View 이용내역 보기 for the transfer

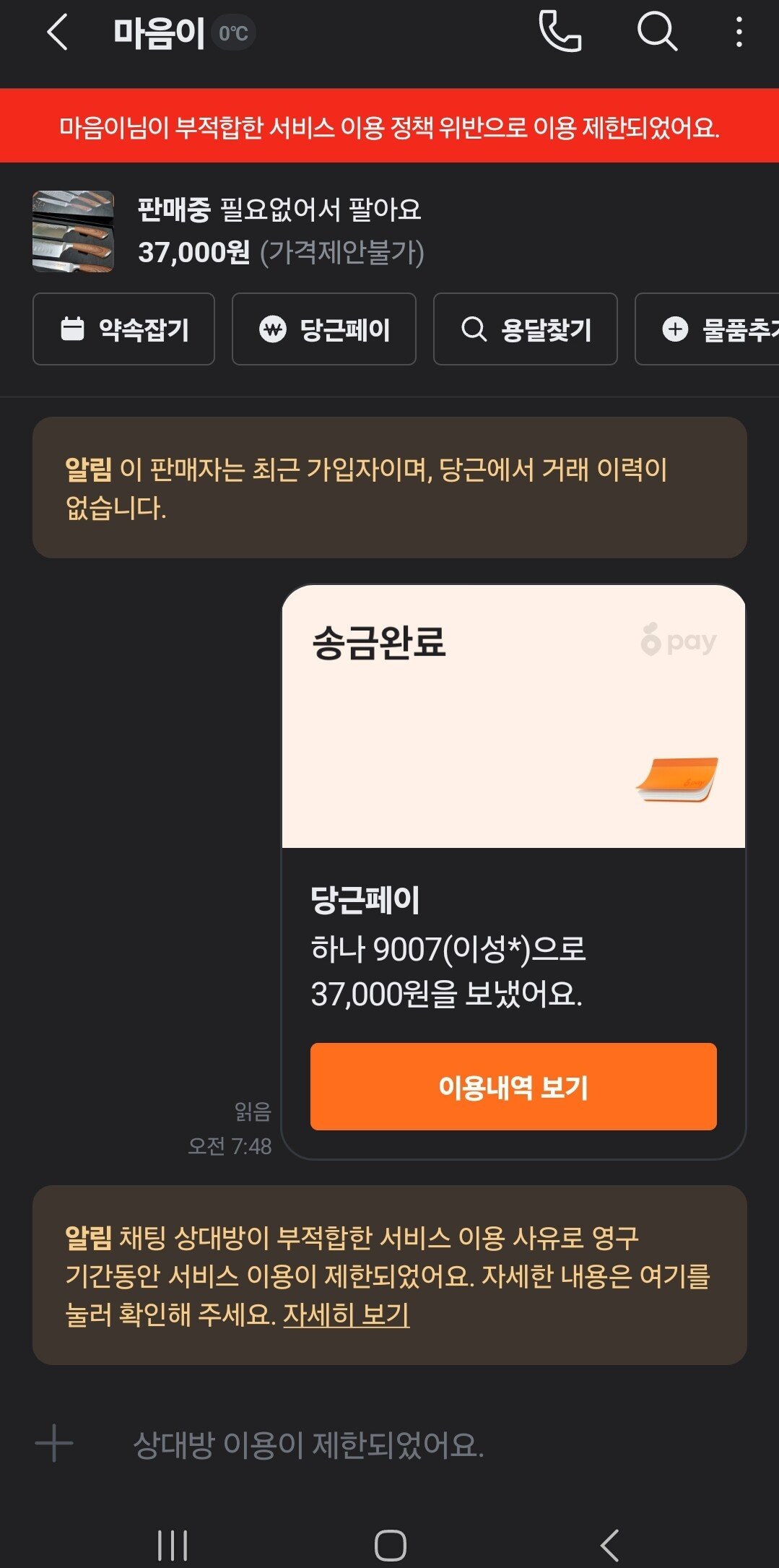pyautogui.click(x=513, y=1086)
